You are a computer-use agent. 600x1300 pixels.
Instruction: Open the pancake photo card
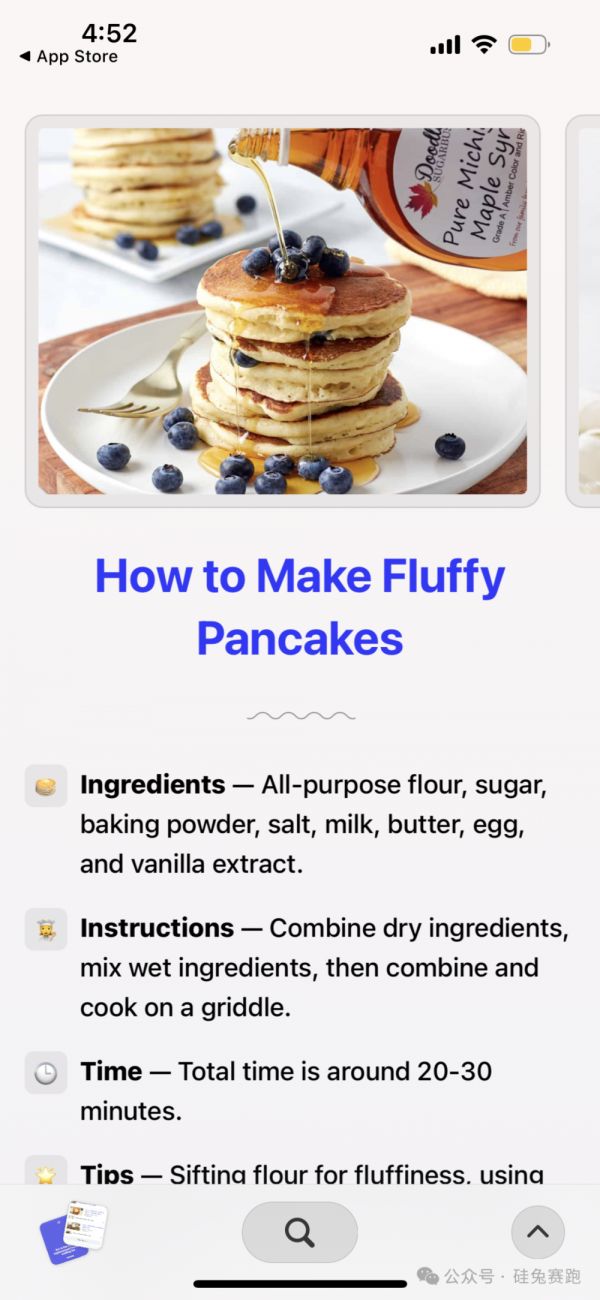coord(282,311)
